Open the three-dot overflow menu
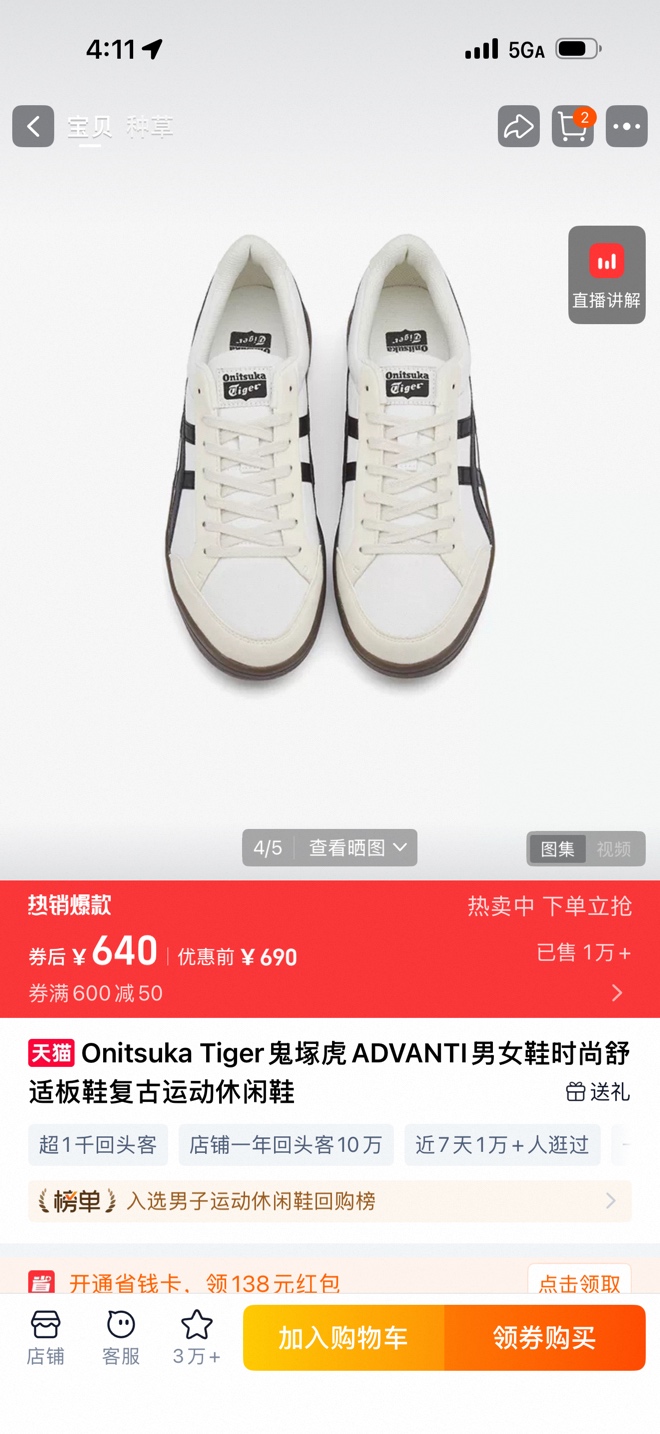 [x=627, y=127]
